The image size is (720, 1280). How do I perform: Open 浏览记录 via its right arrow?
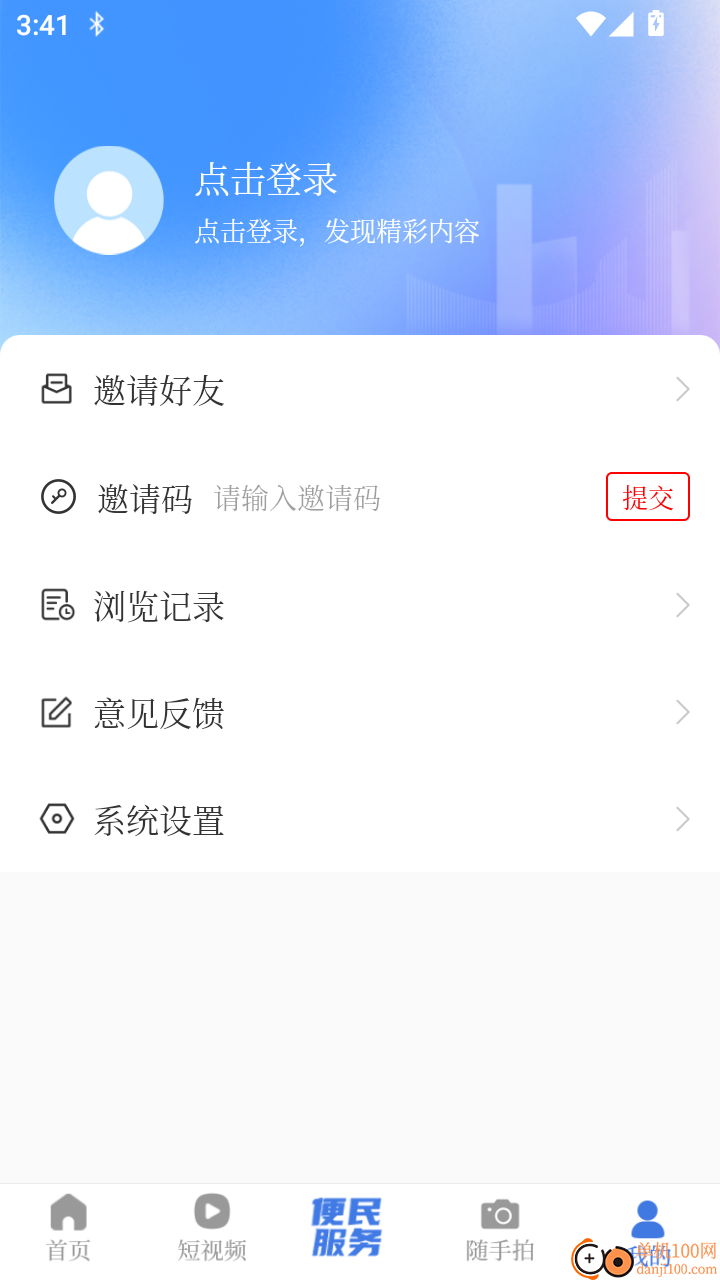(682, 605)
